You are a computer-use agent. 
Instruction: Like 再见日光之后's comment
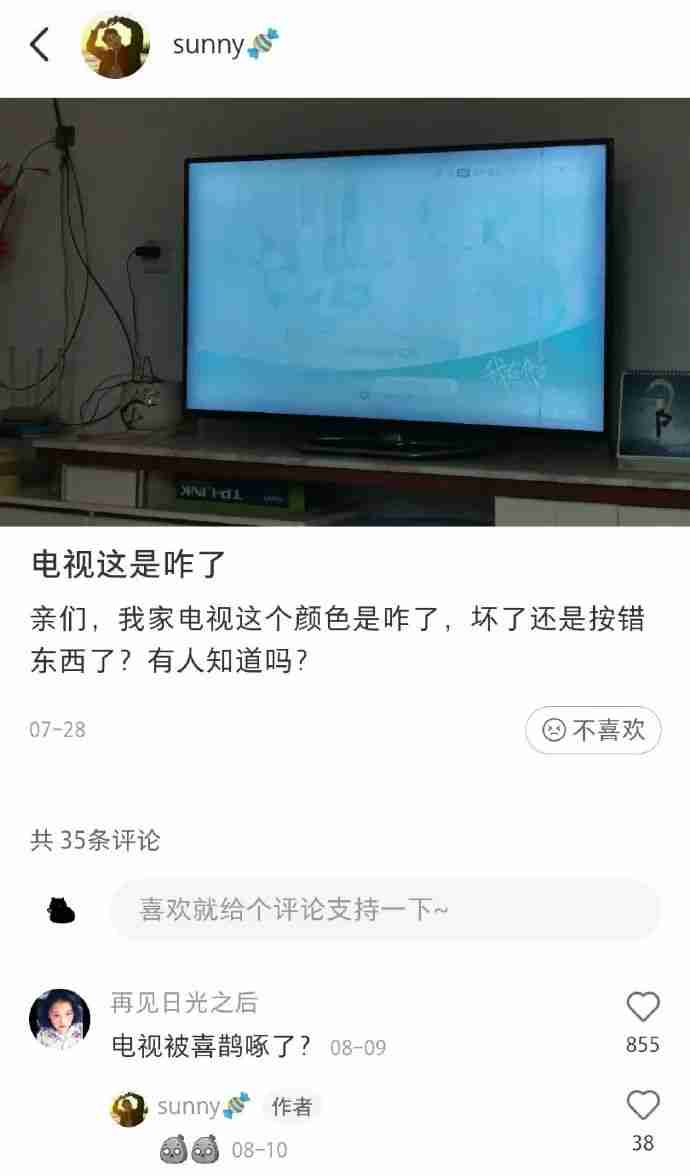(x=643, y=1006)
